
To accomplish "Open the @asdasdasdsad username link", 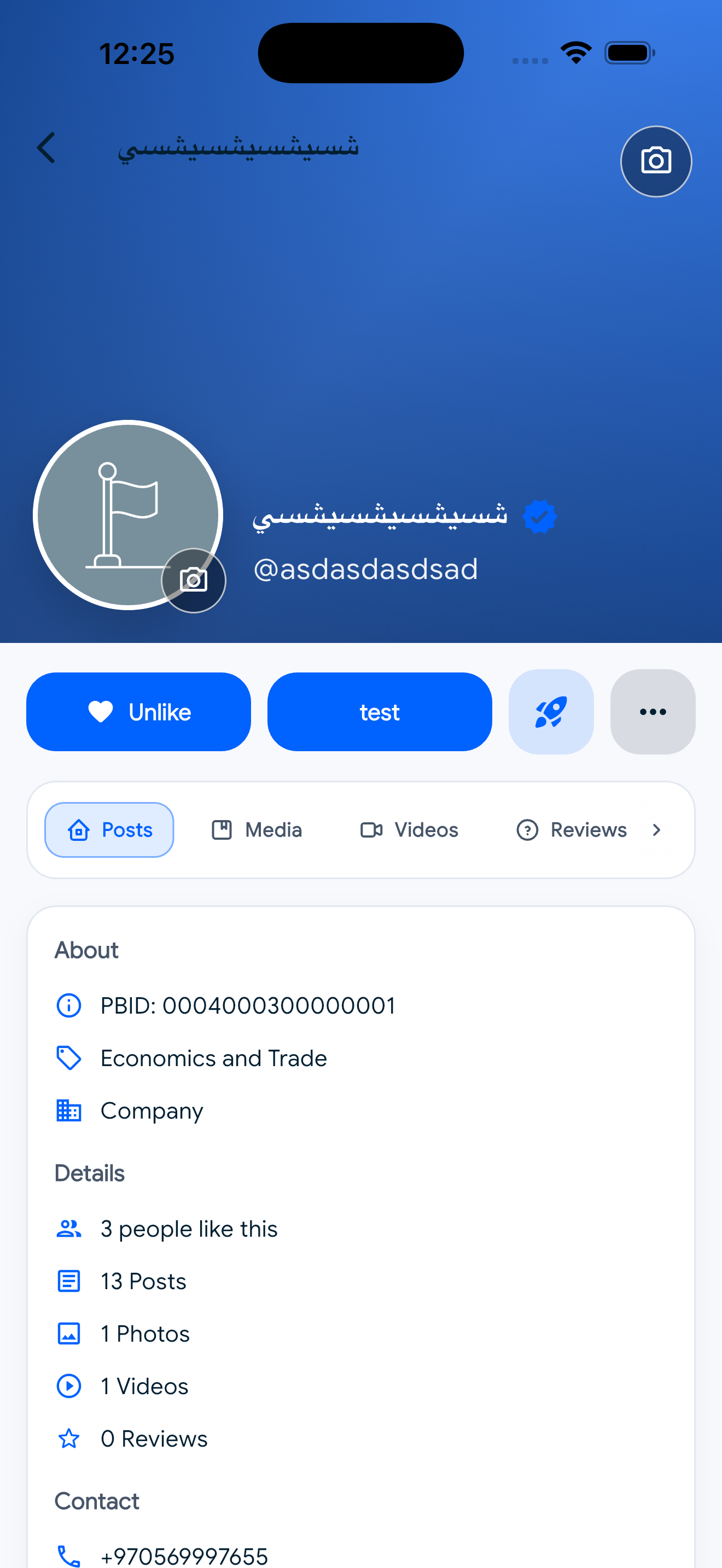I will [x=366, y=569].
